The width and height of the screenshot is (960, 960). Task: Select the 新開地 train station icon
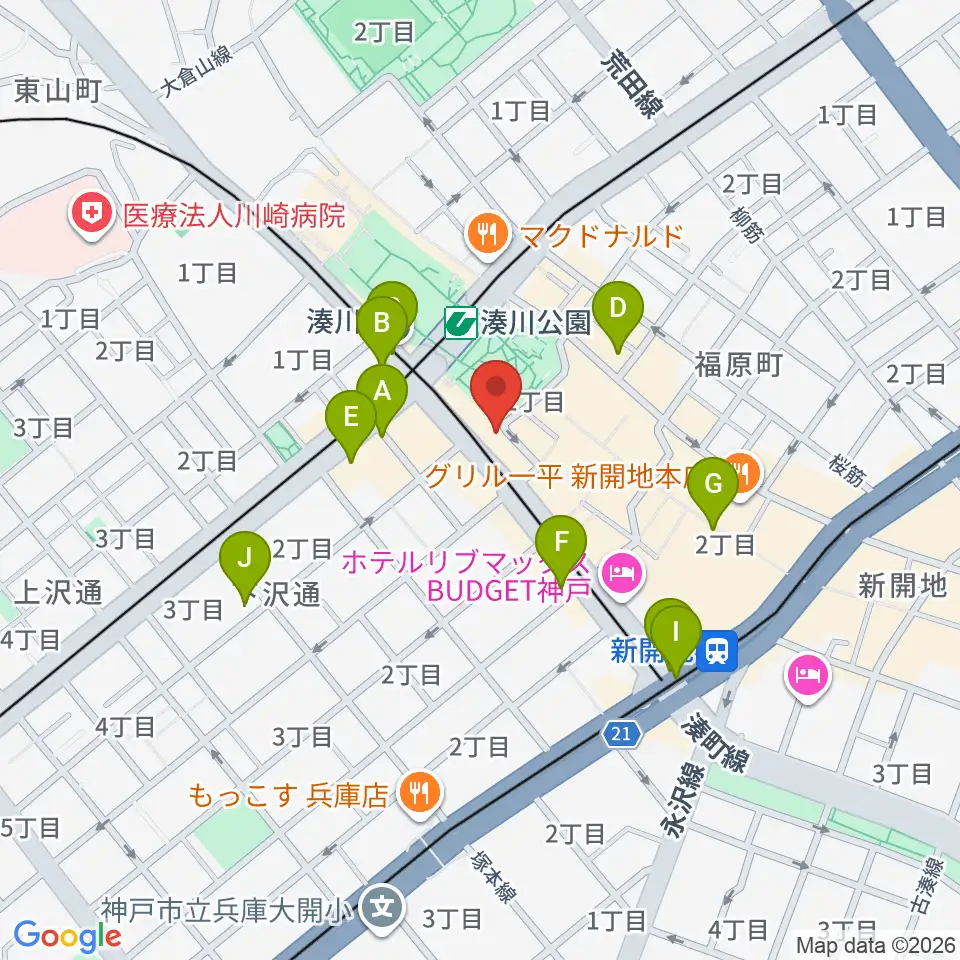pyautogui.click(x=719, y=651)
